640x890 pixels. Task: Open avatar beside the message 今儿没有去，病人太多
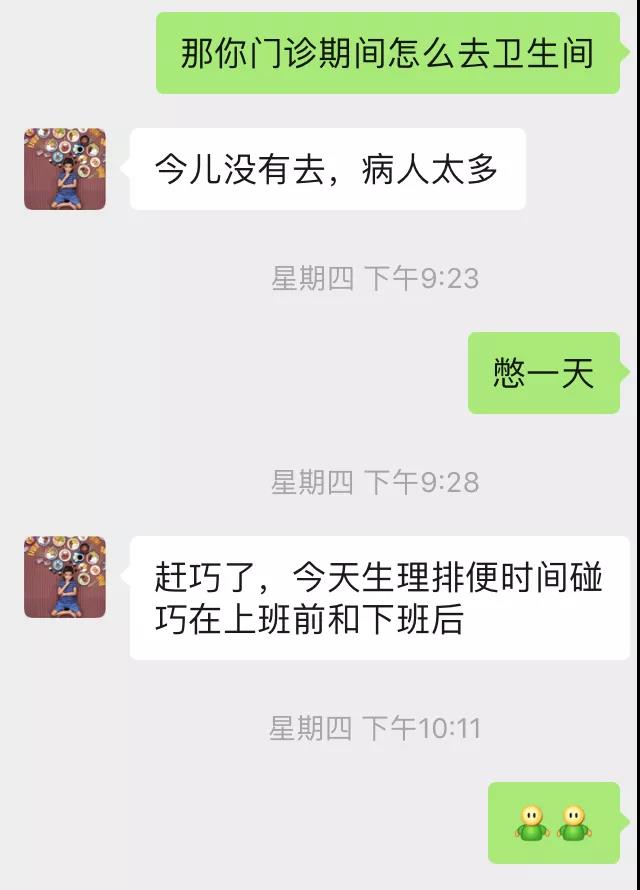65,169
